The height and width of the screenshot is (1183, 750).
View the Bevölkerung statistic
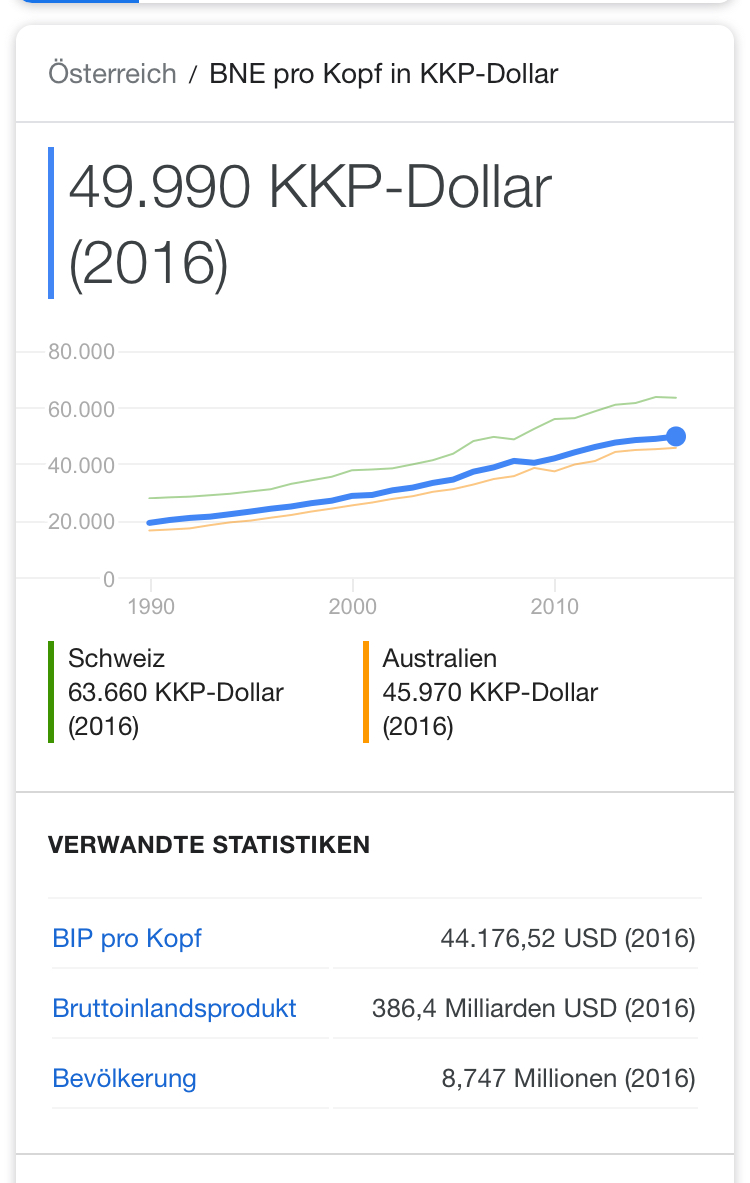(x=124, y=1078)
